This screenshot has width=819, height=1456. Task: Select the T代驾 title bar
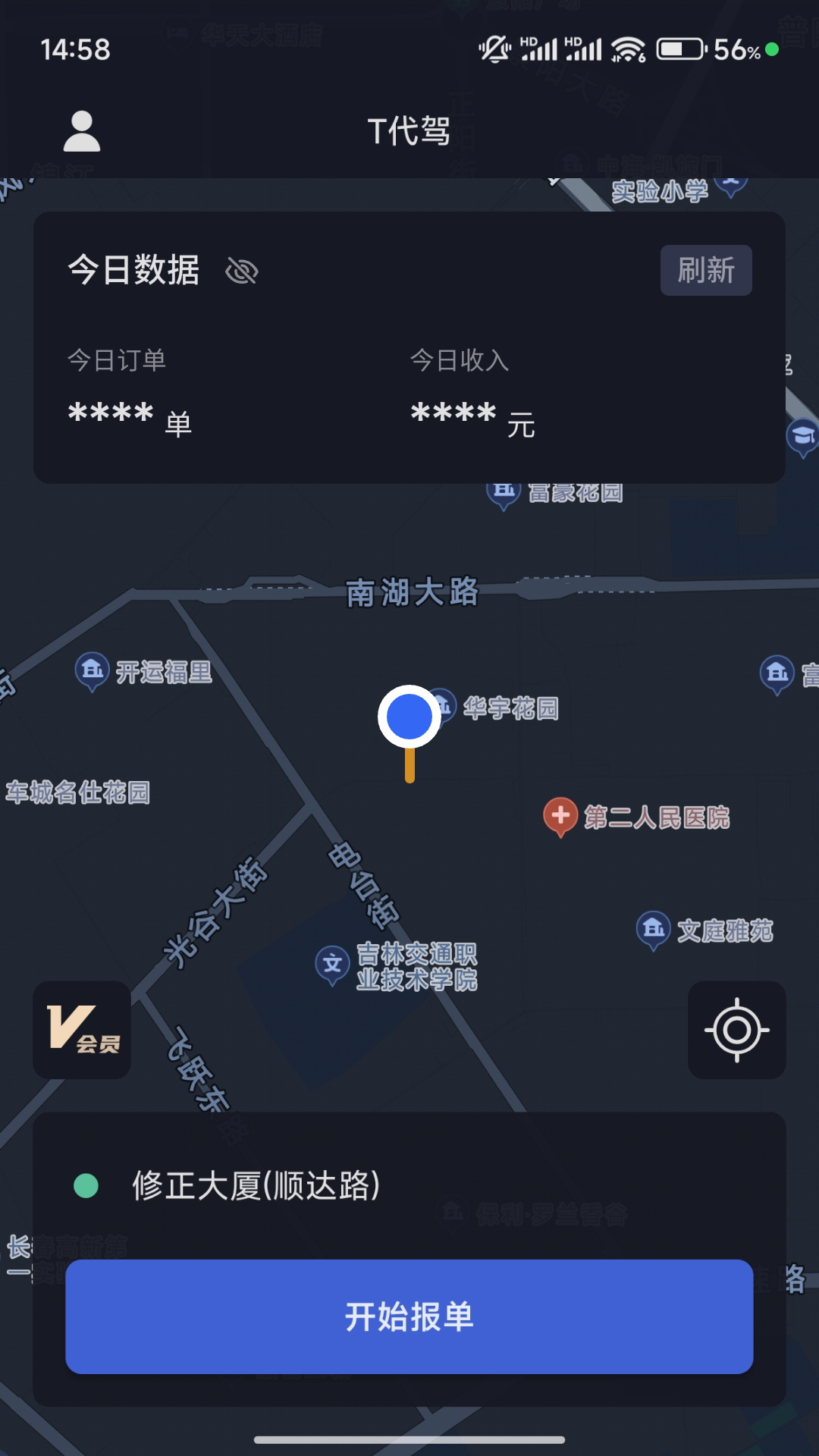point(409,130)
